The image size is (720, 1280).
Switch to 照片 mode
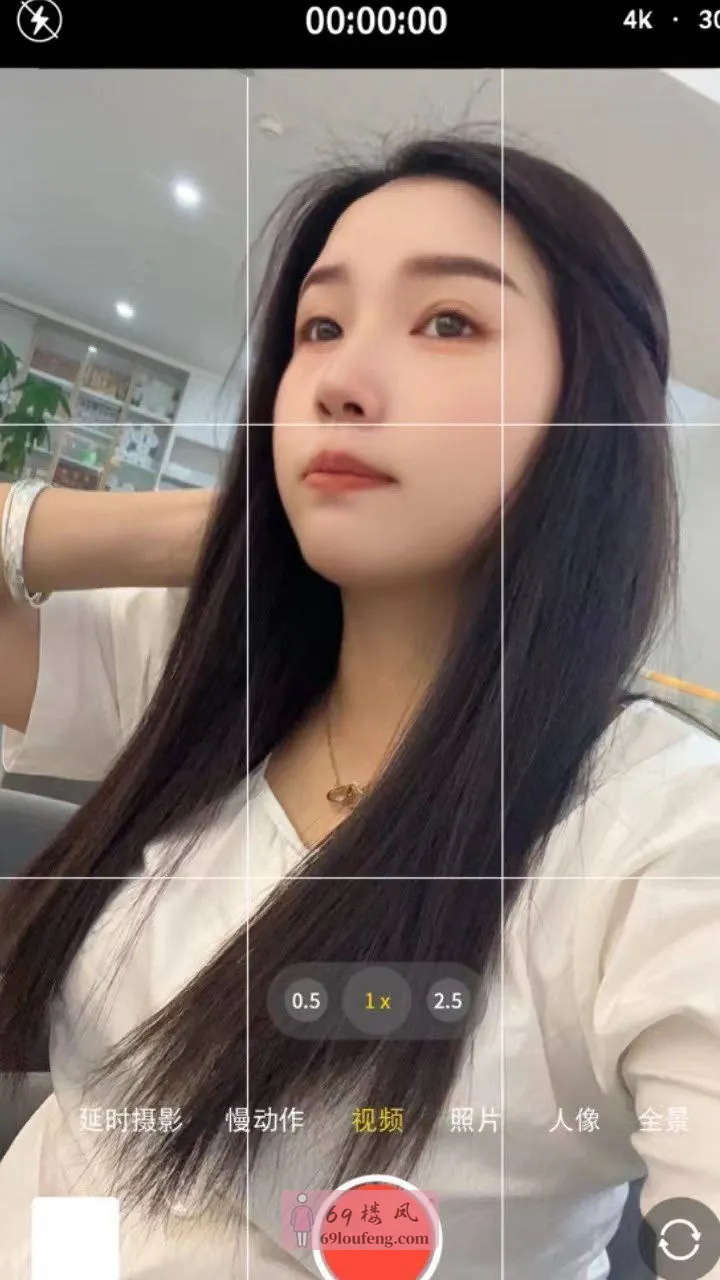pyautogui.click(x=474, y=1120)
